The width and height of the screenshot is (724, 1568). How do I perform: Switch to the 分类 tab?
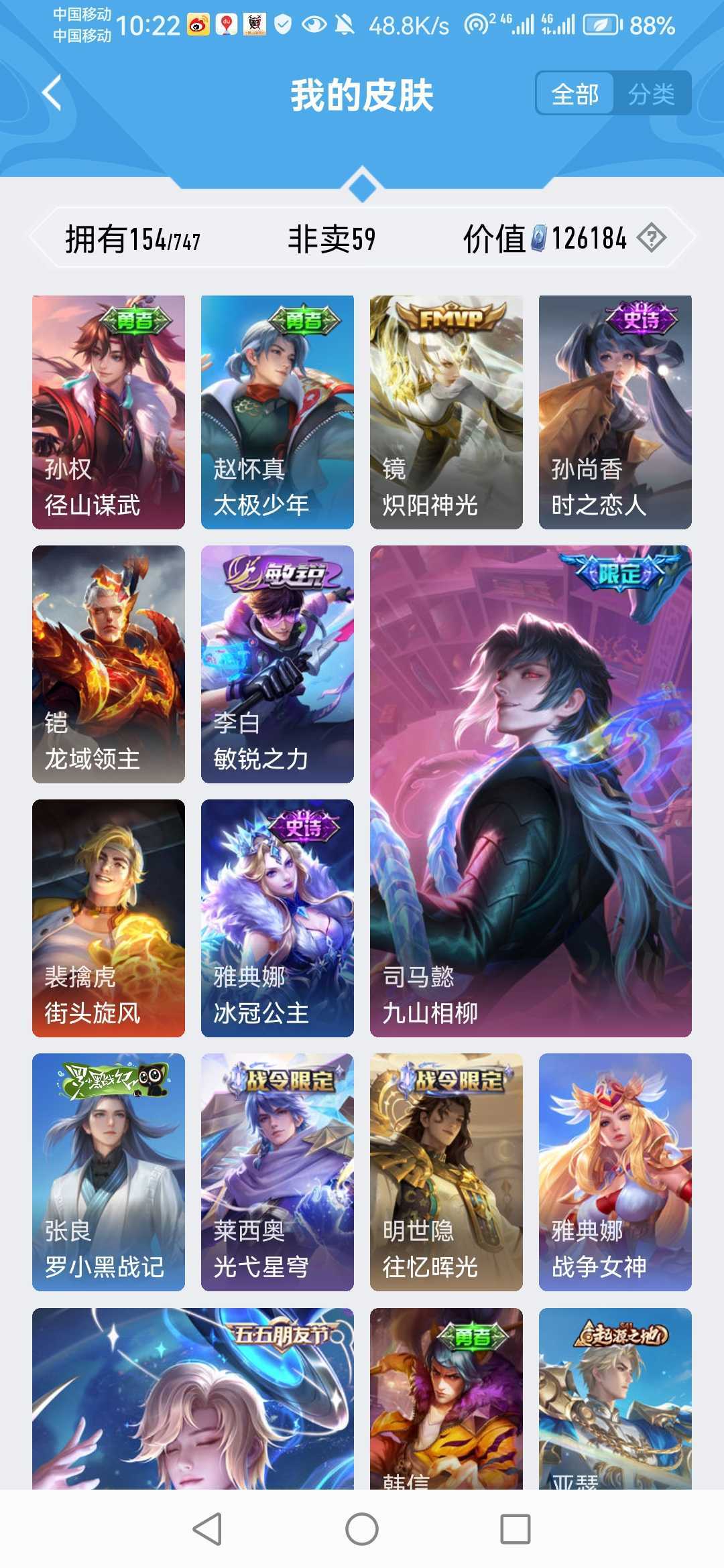tap(651, 94)
